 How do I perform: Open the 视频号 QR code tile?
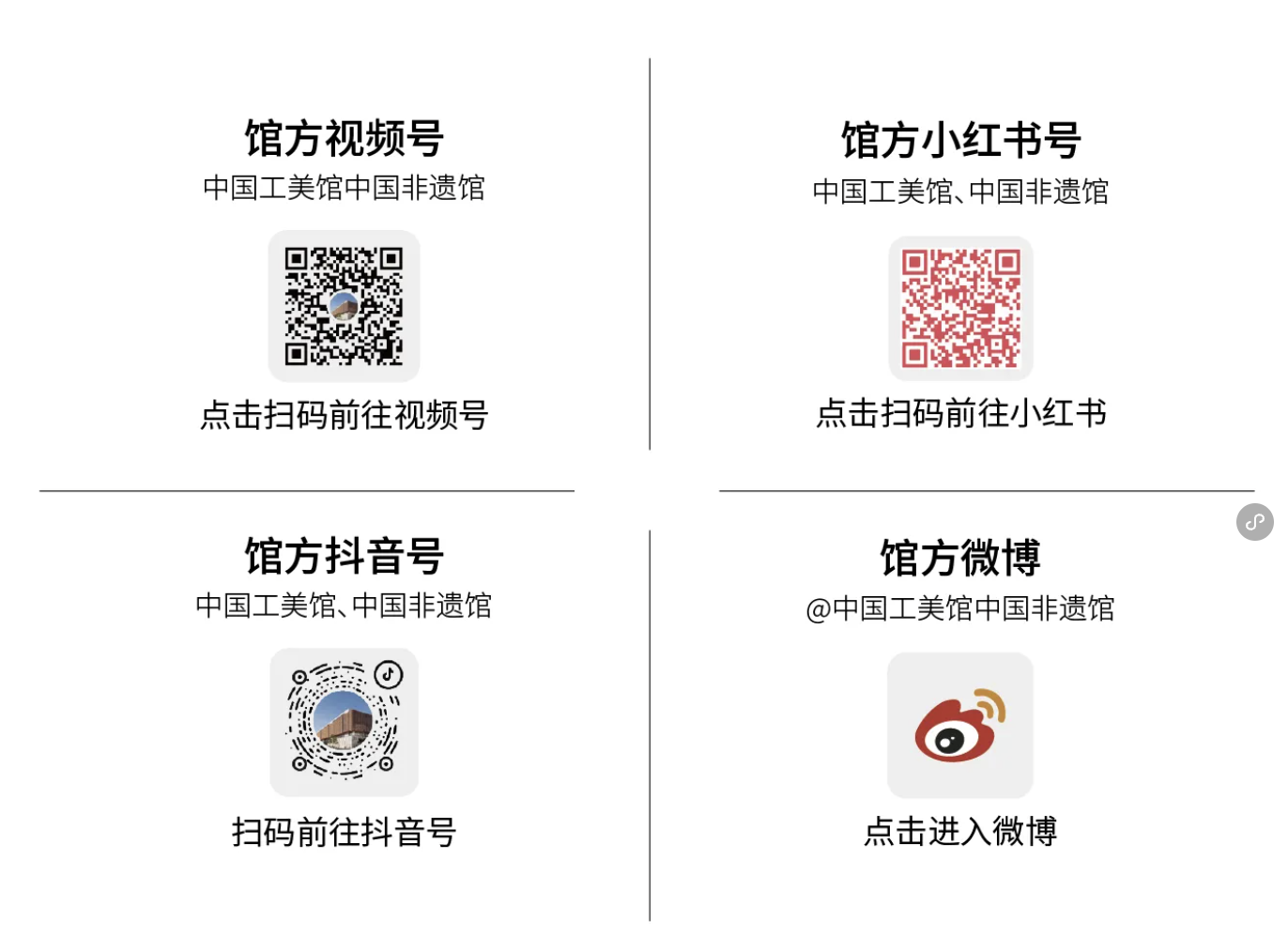(344, 306)
